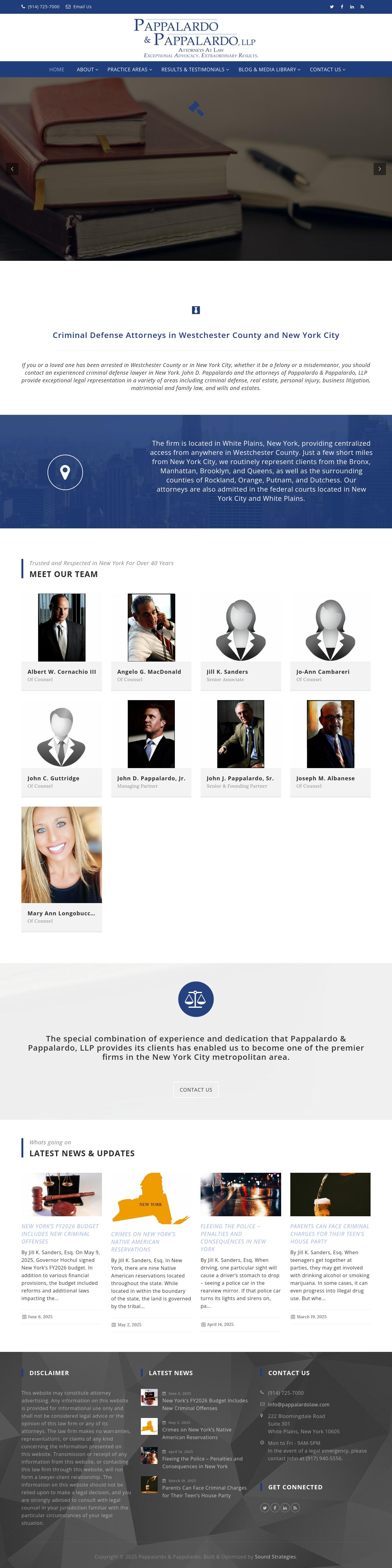The width and height of the screenshot is (392, 1568).
Task: Tap the Contact Us button under the scales icon
Action: click(x=195, y=1090)
